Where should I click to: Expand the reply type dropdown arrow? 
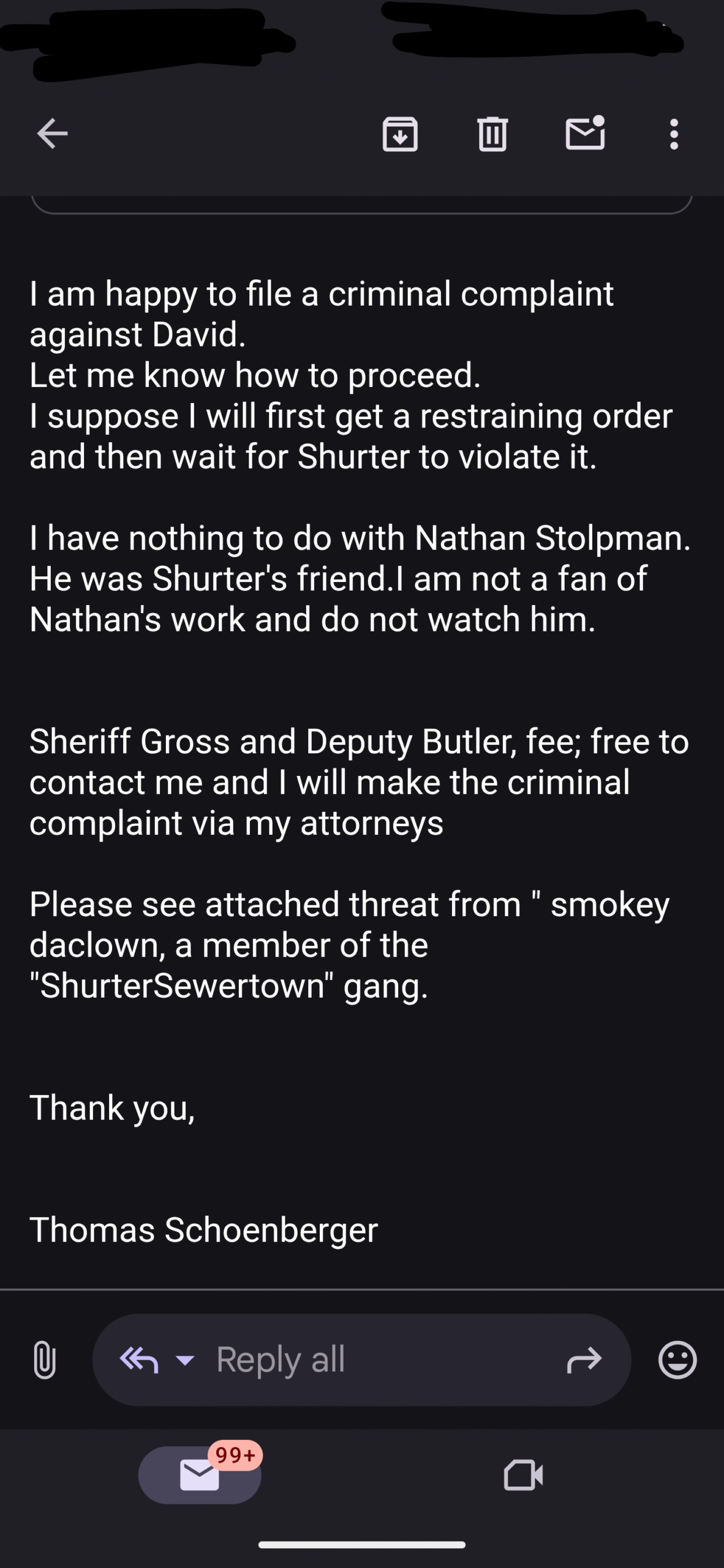point(185,1360)
